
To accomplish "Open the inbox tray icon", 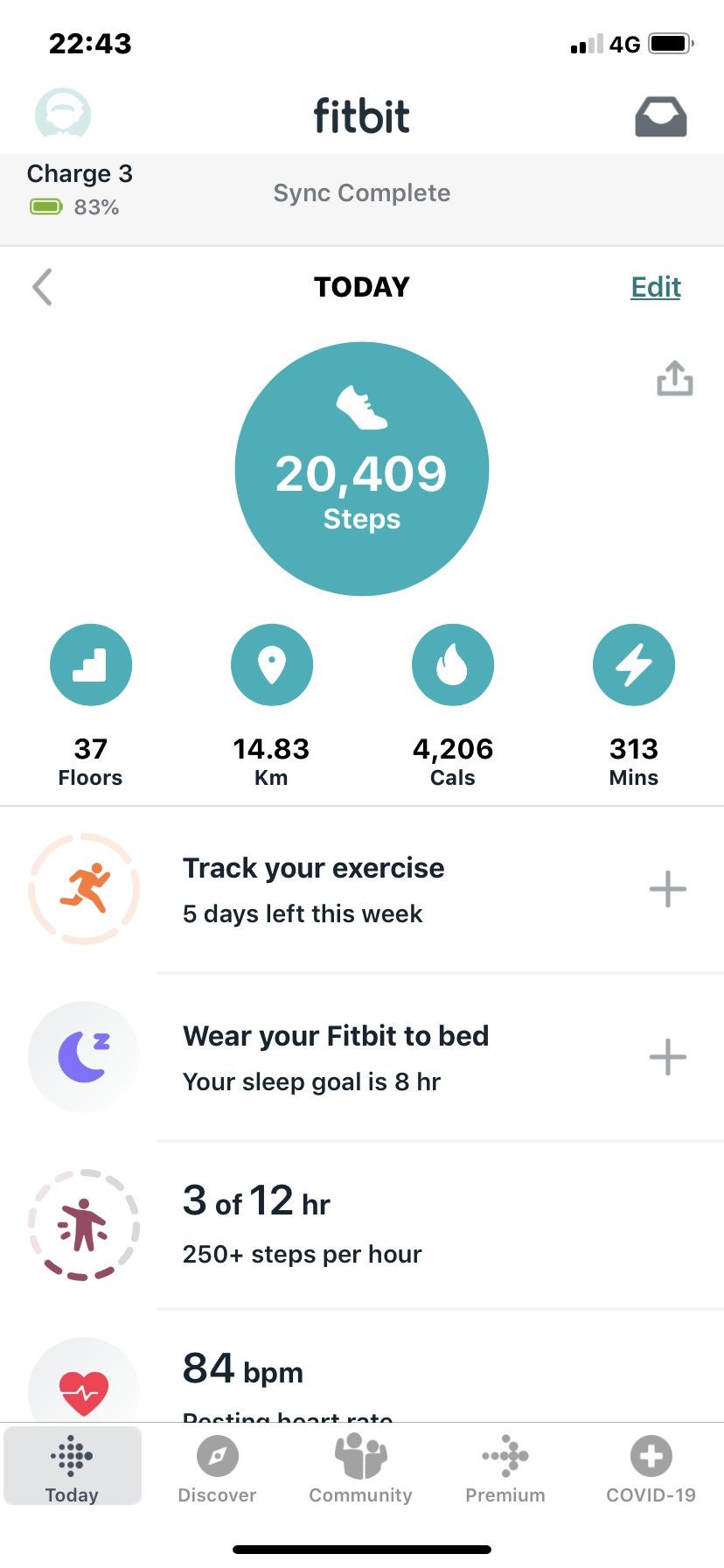I will (661, 116).
